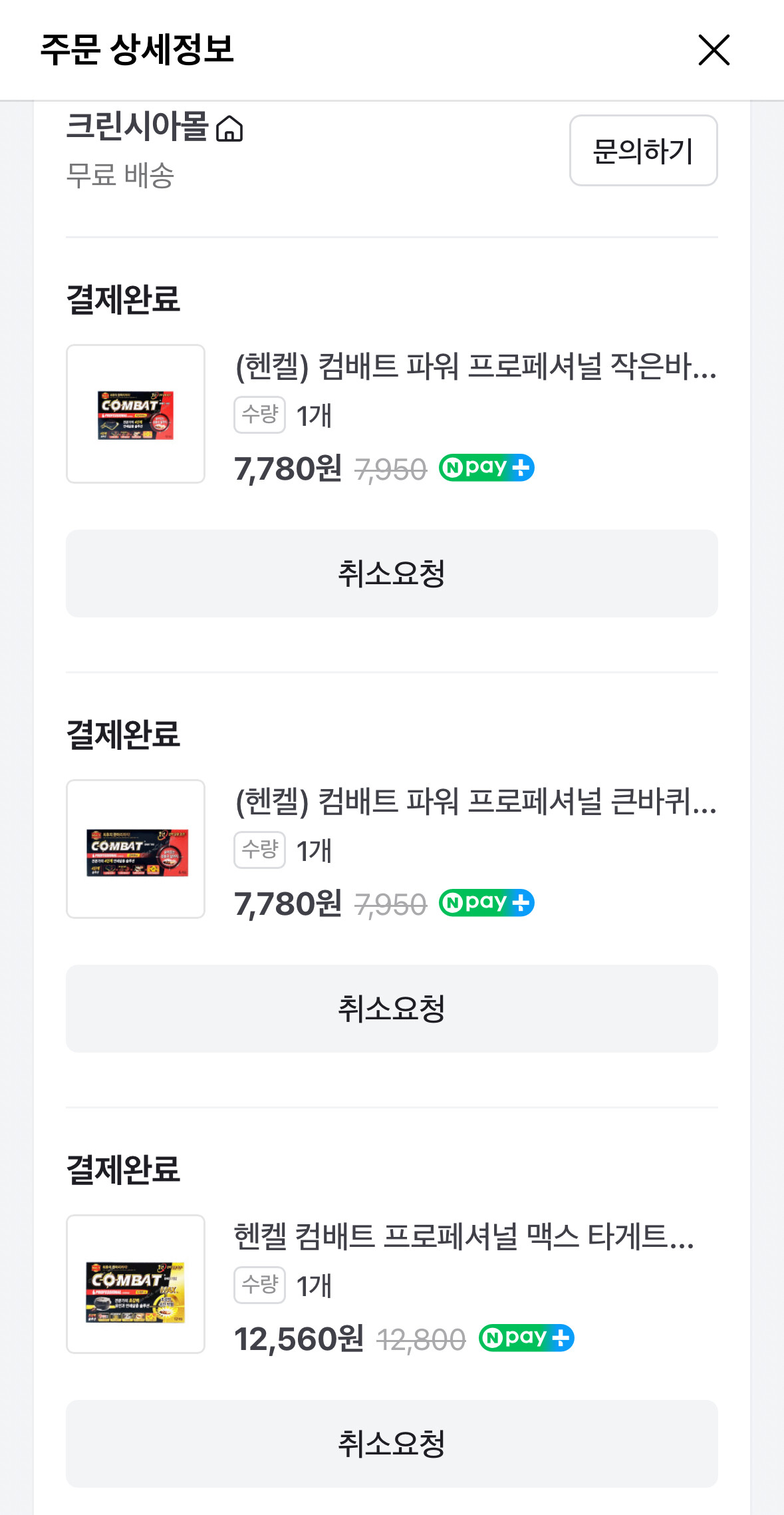The height and width of the screenshot is (1515, 784).
Task: Open the 컴배트 파워 프로페셔널 큰바퀴 product image
Action: click(x=136, y=849)
